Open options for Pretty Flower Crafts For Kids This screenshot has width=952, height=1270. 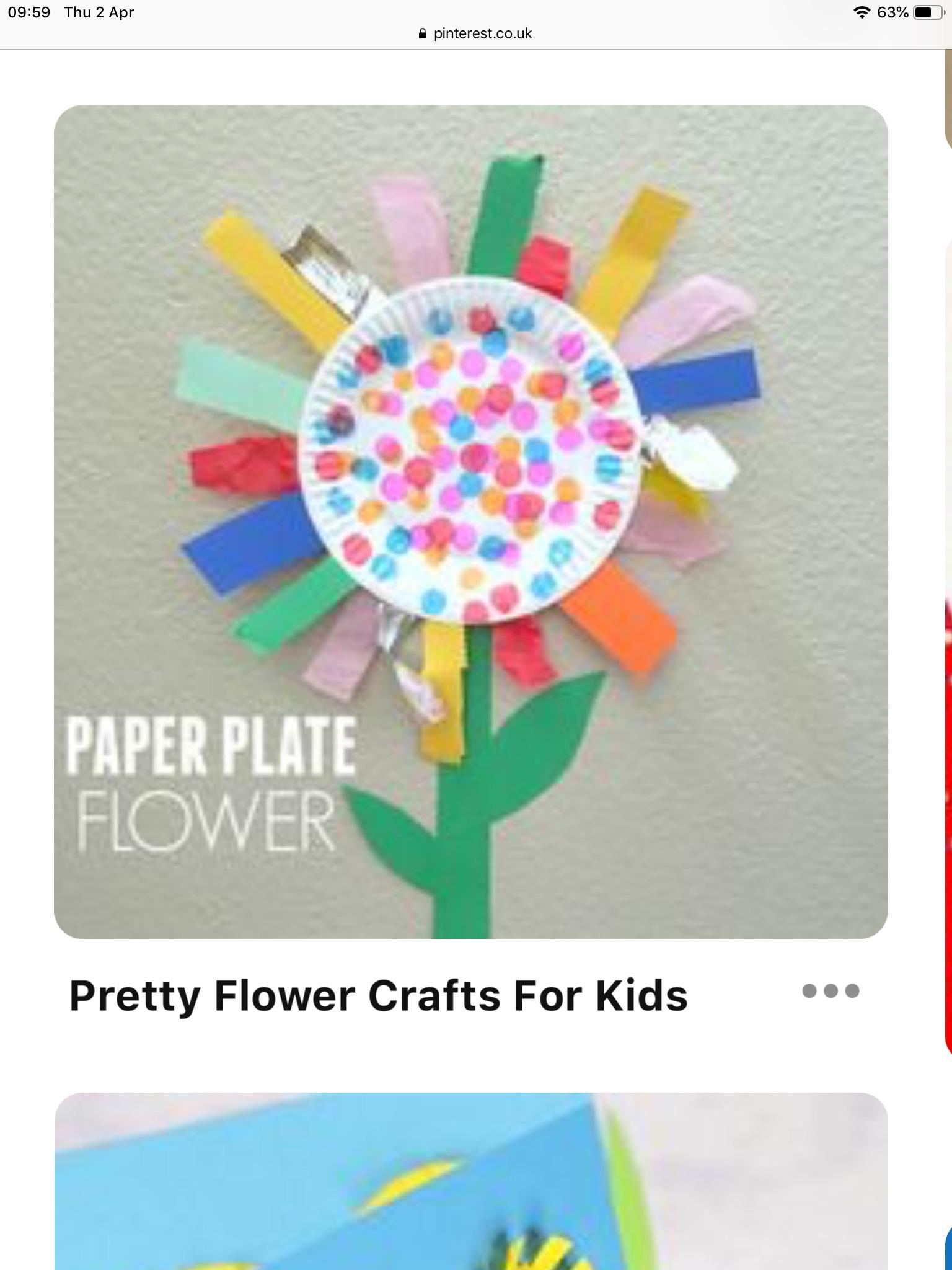pyautogui.click(x=831, y=991)
